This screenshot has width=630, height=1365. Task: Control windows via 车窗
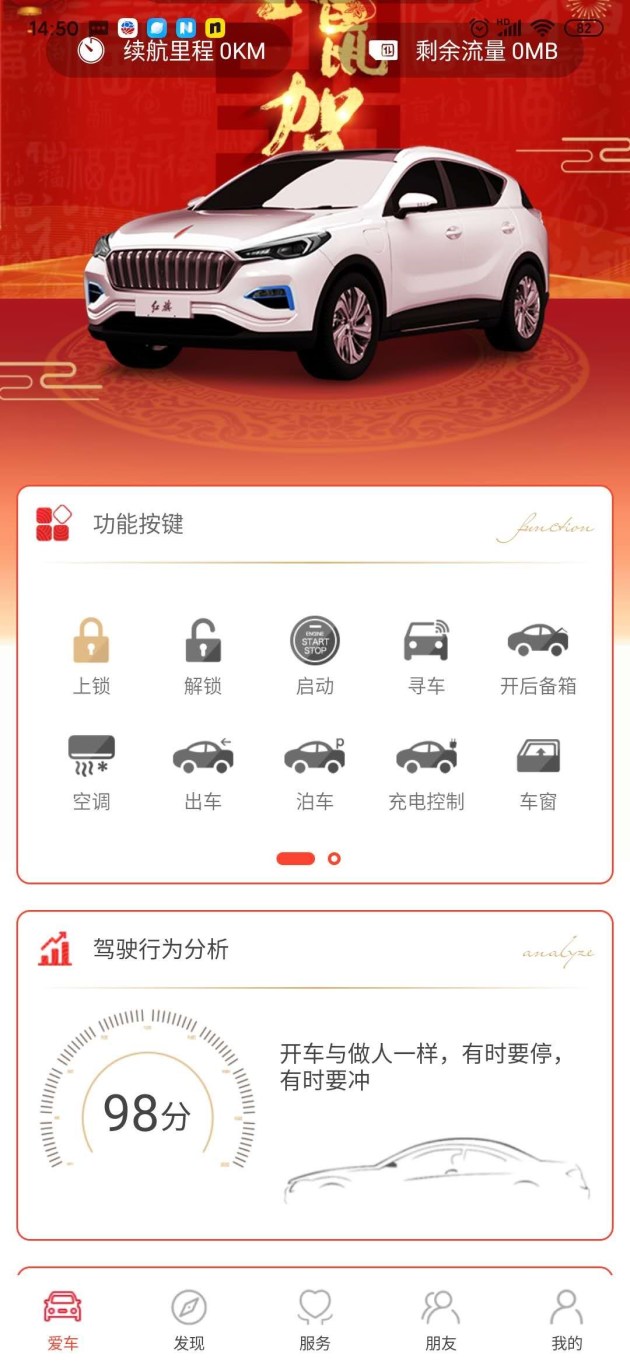pyautogui.click(x=538, y=771)
